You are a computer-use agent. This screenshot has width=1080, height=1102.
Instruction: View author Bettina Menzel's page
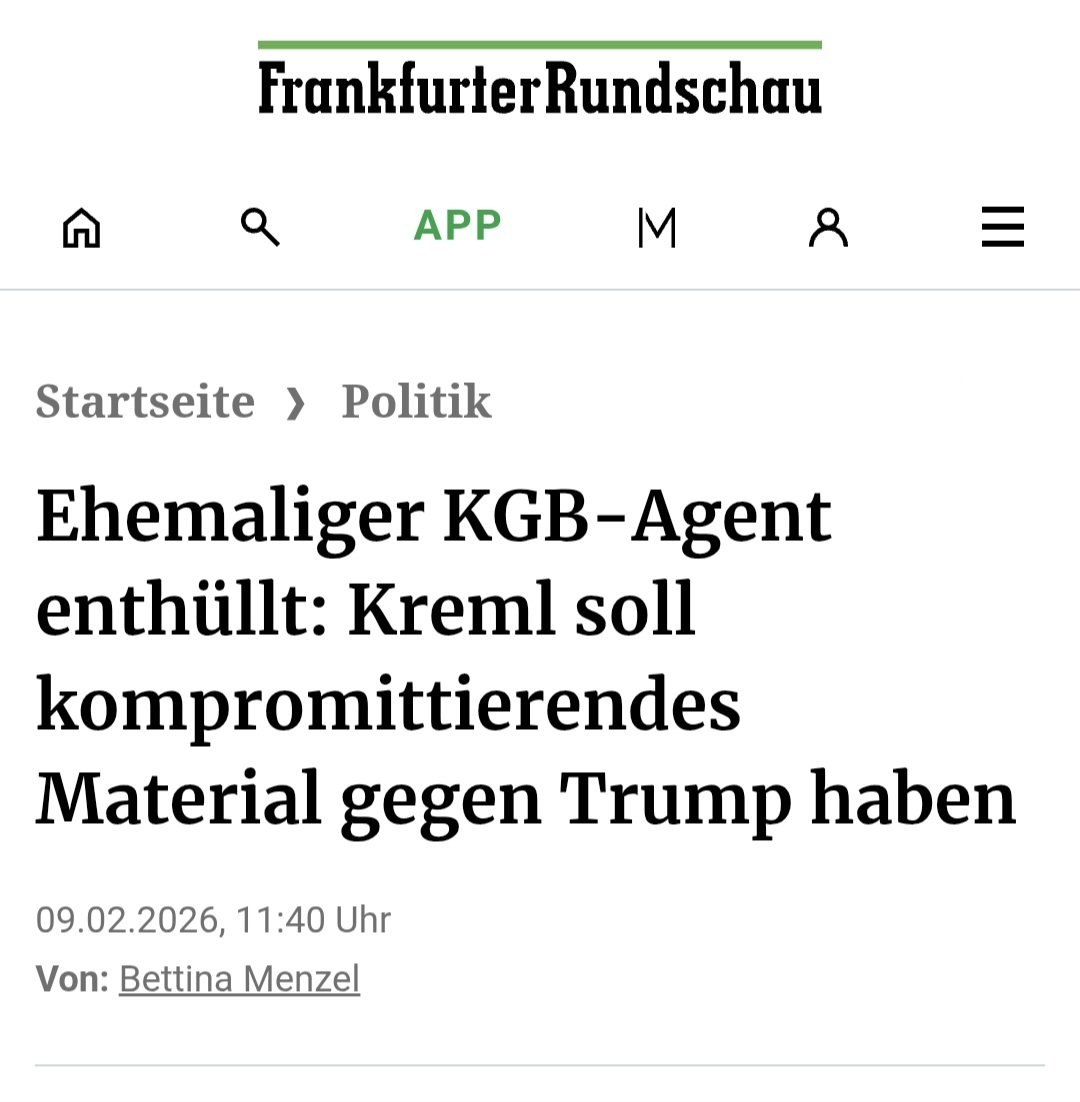click(239, 978)
